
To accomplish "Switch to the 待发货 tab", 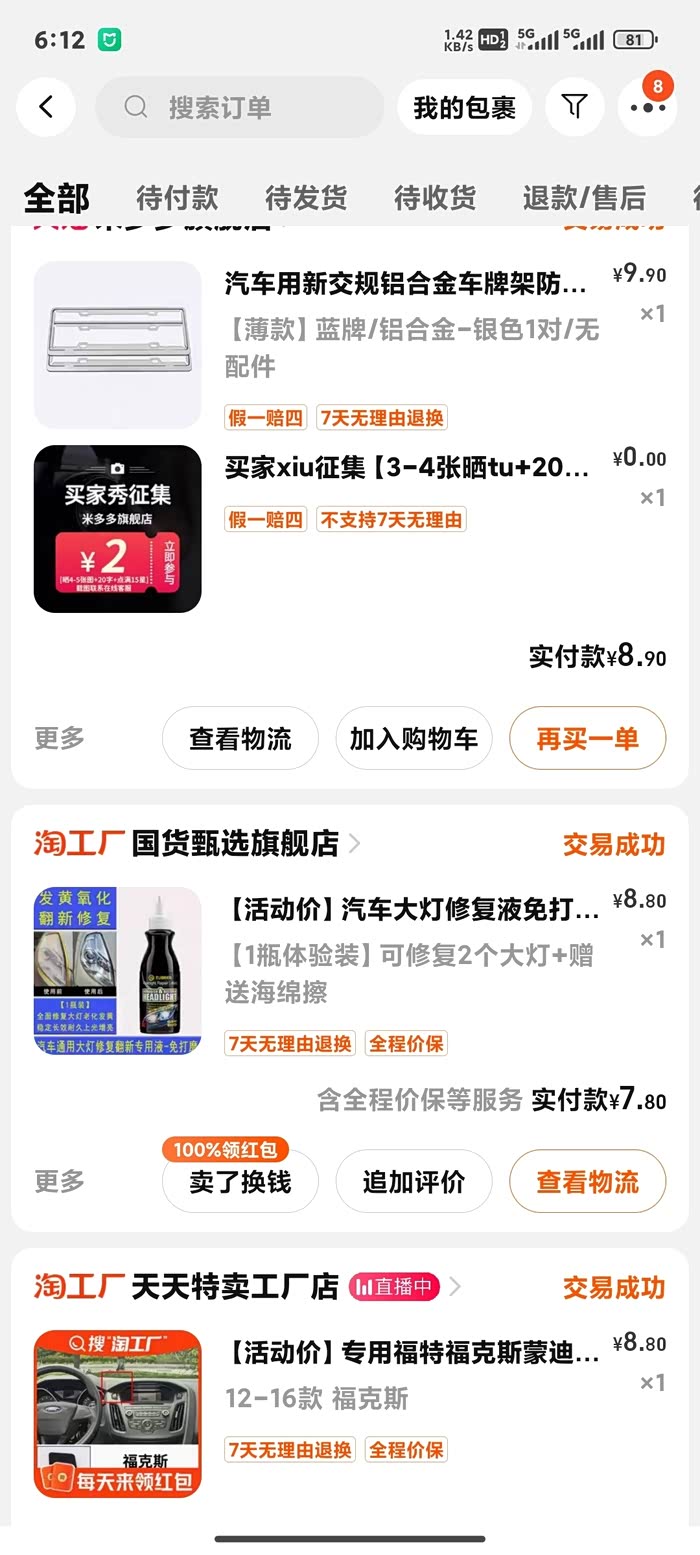I will (306, 198).
